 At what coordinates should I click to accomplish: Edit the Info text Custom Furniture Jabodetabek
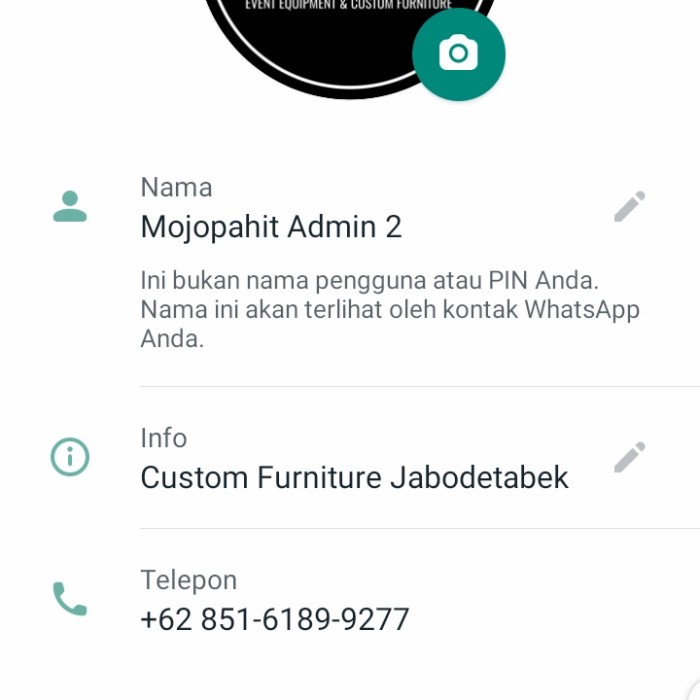tap(629, 458)
